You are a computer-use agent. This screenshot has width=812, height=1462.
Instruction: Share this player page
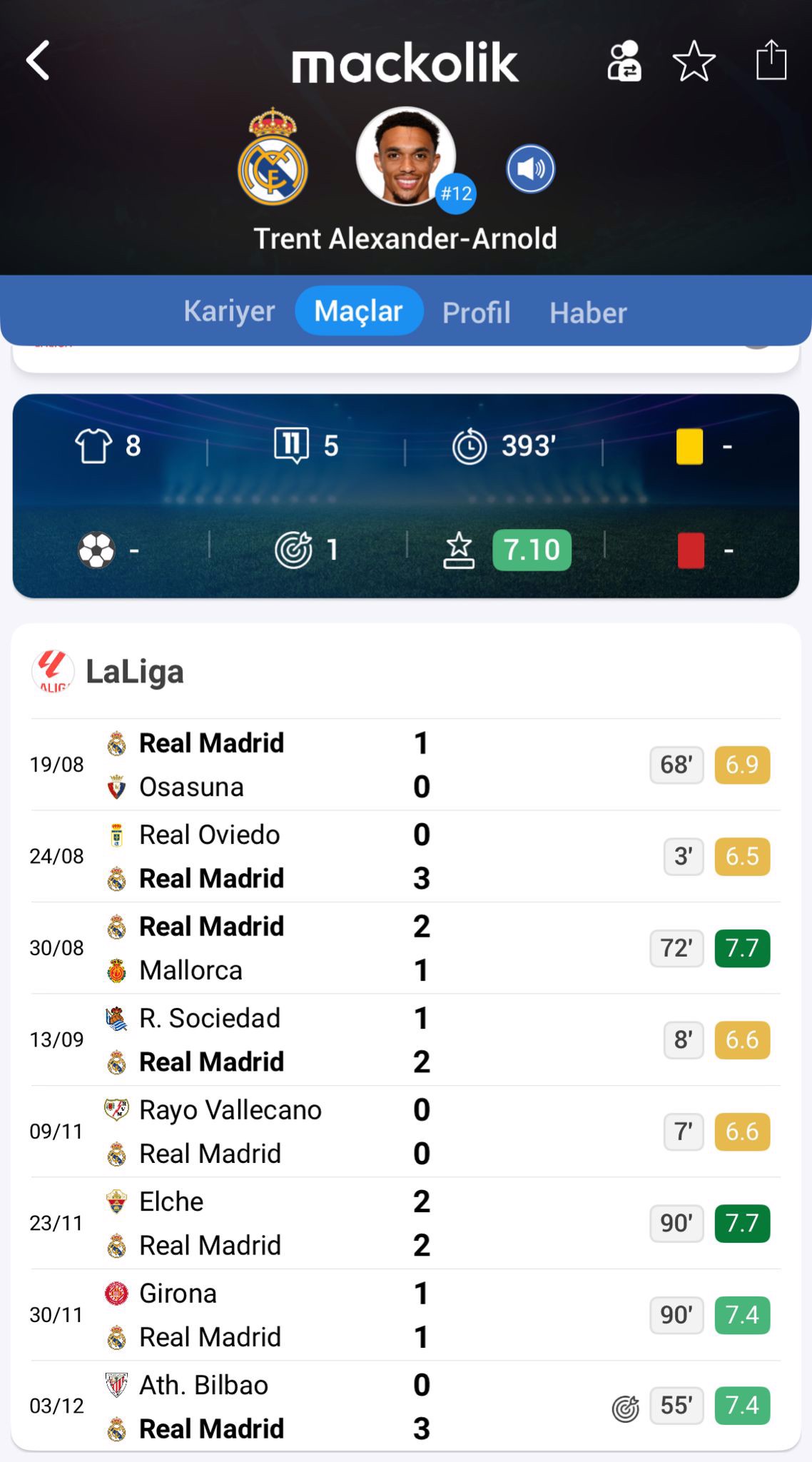pyautogui.click(x=771, y=61)
